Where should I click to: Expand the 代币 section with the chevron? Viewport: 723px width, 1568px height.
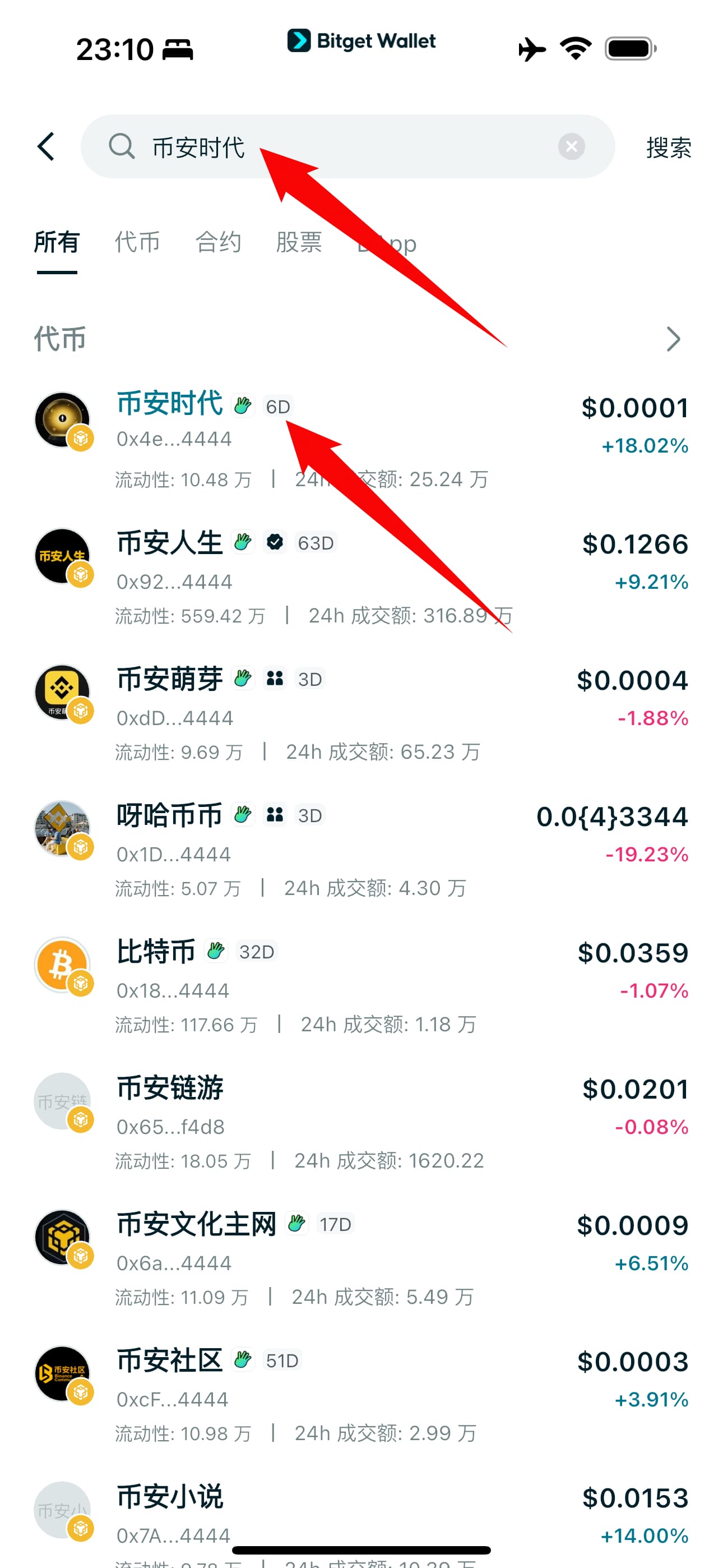pyautogui.click(x=674, y=339)
